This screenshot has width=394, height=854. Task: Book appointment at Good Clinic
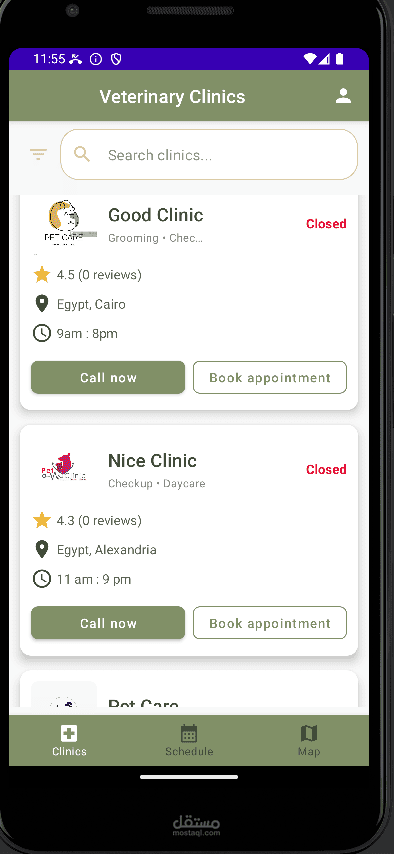pyautogui.click(x=270, y=377)
